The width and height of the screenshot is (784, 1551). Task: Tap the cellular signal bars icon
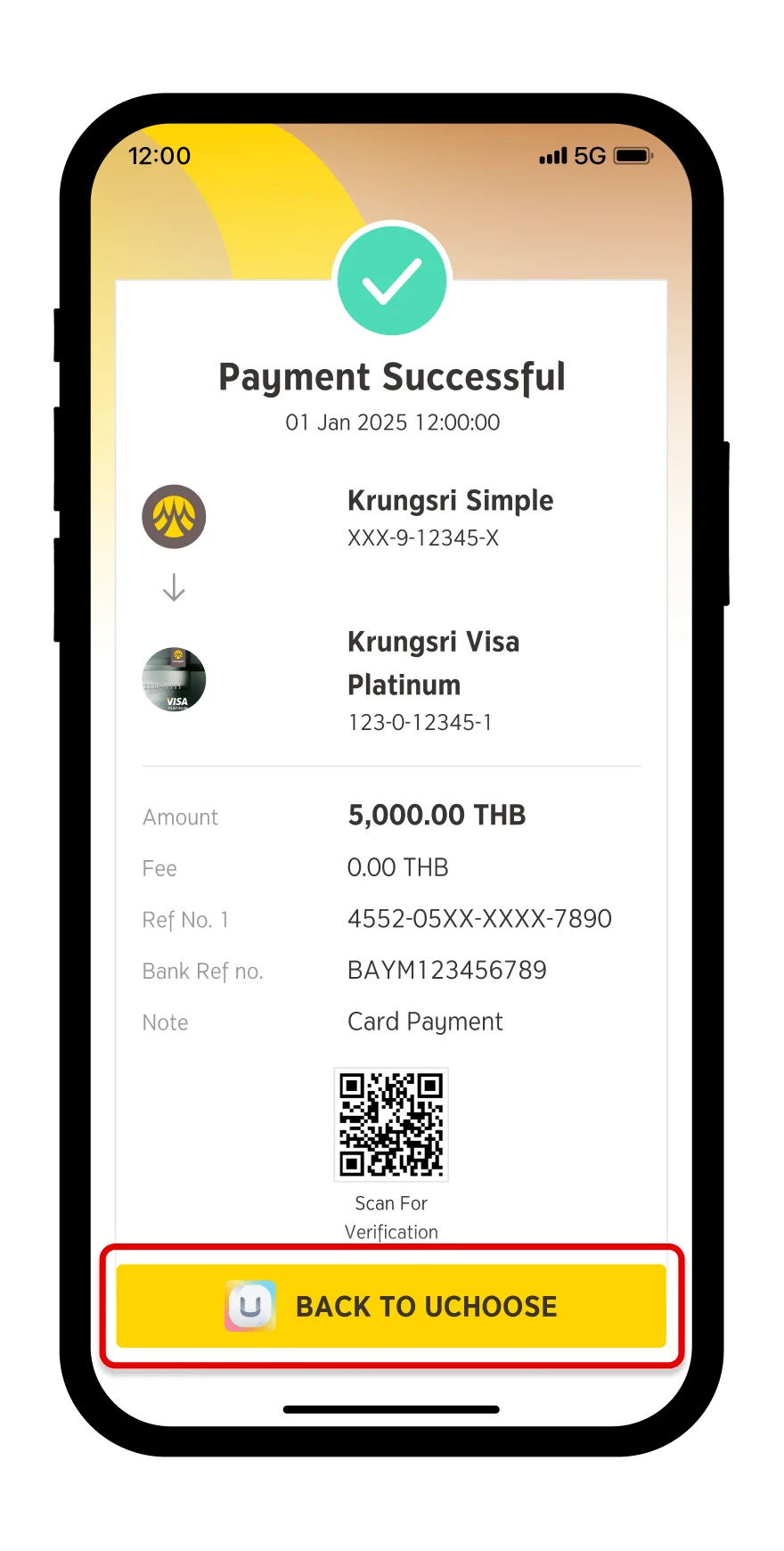(553, 156)
